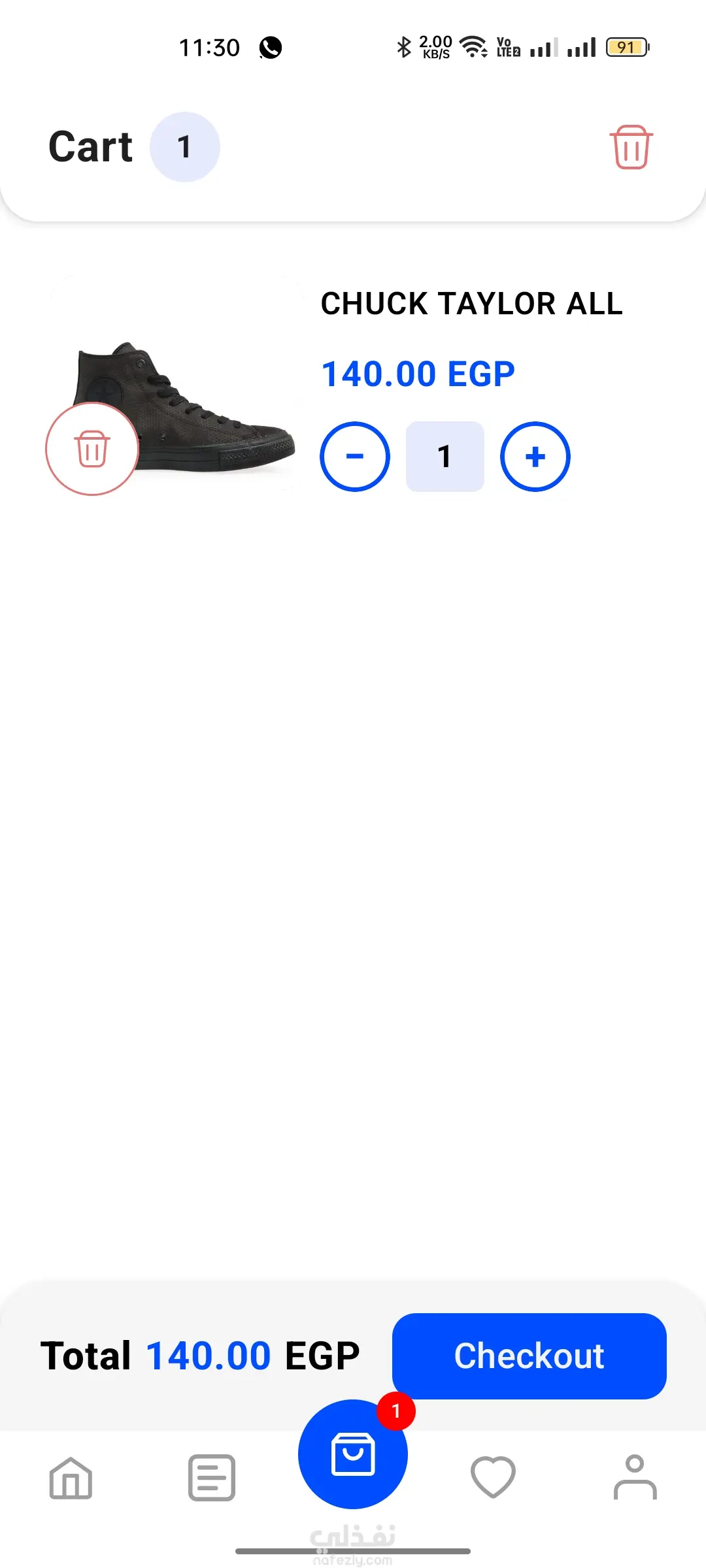Switch to the favorites heart tab
Viewport: 706px width, 1568px height.
click(x=494, y=1477)
